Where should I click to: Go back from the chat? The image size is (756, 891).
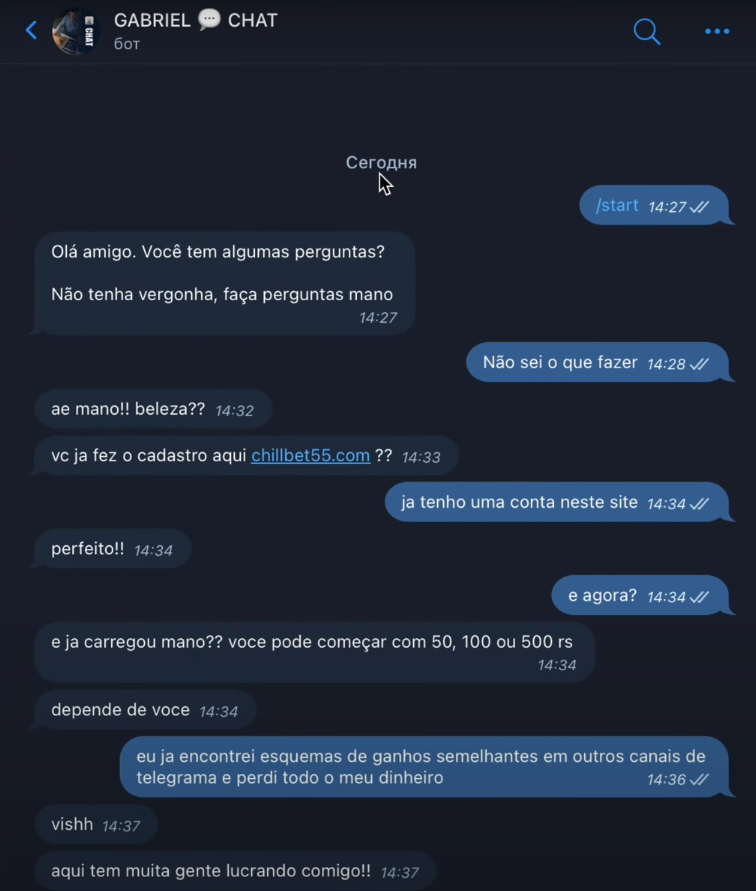[31, 31]
